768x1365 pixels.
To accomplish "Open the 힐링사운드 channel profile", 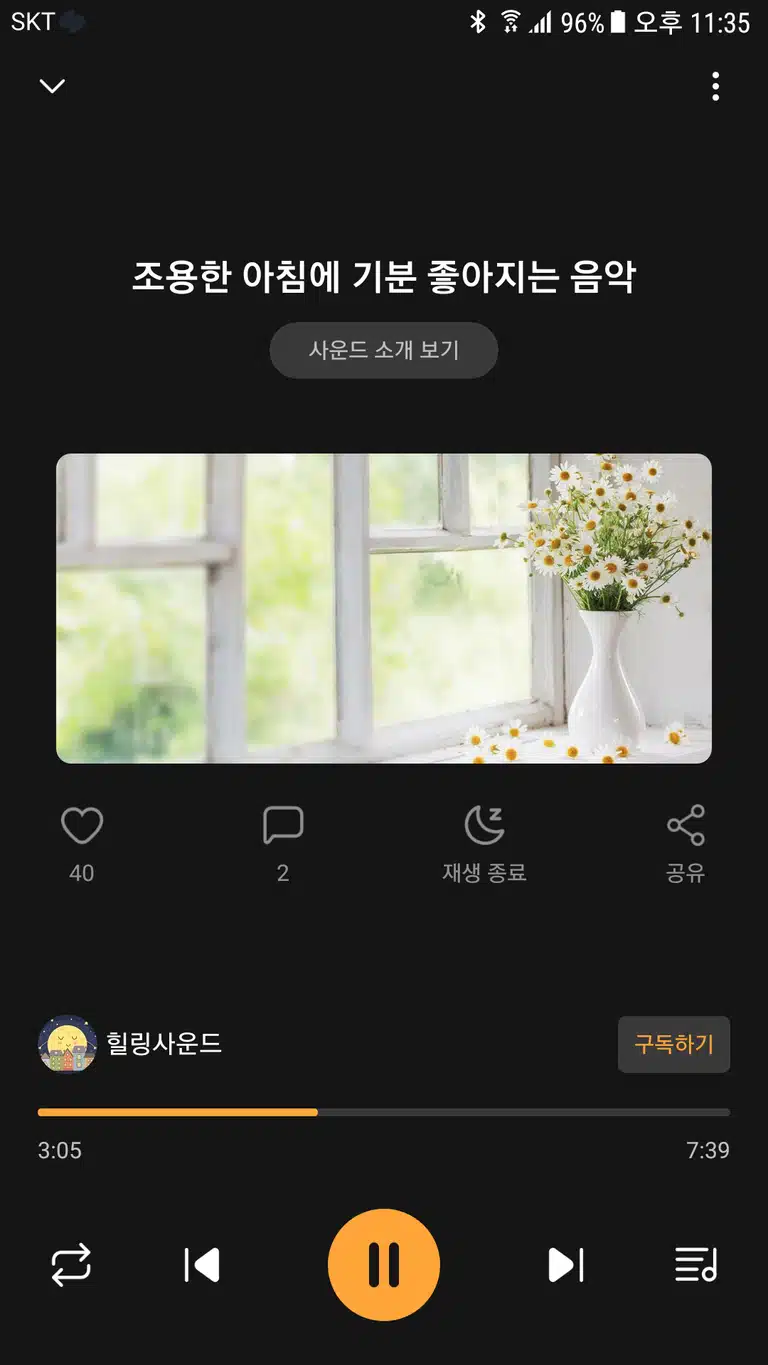I will point(130,1045).
